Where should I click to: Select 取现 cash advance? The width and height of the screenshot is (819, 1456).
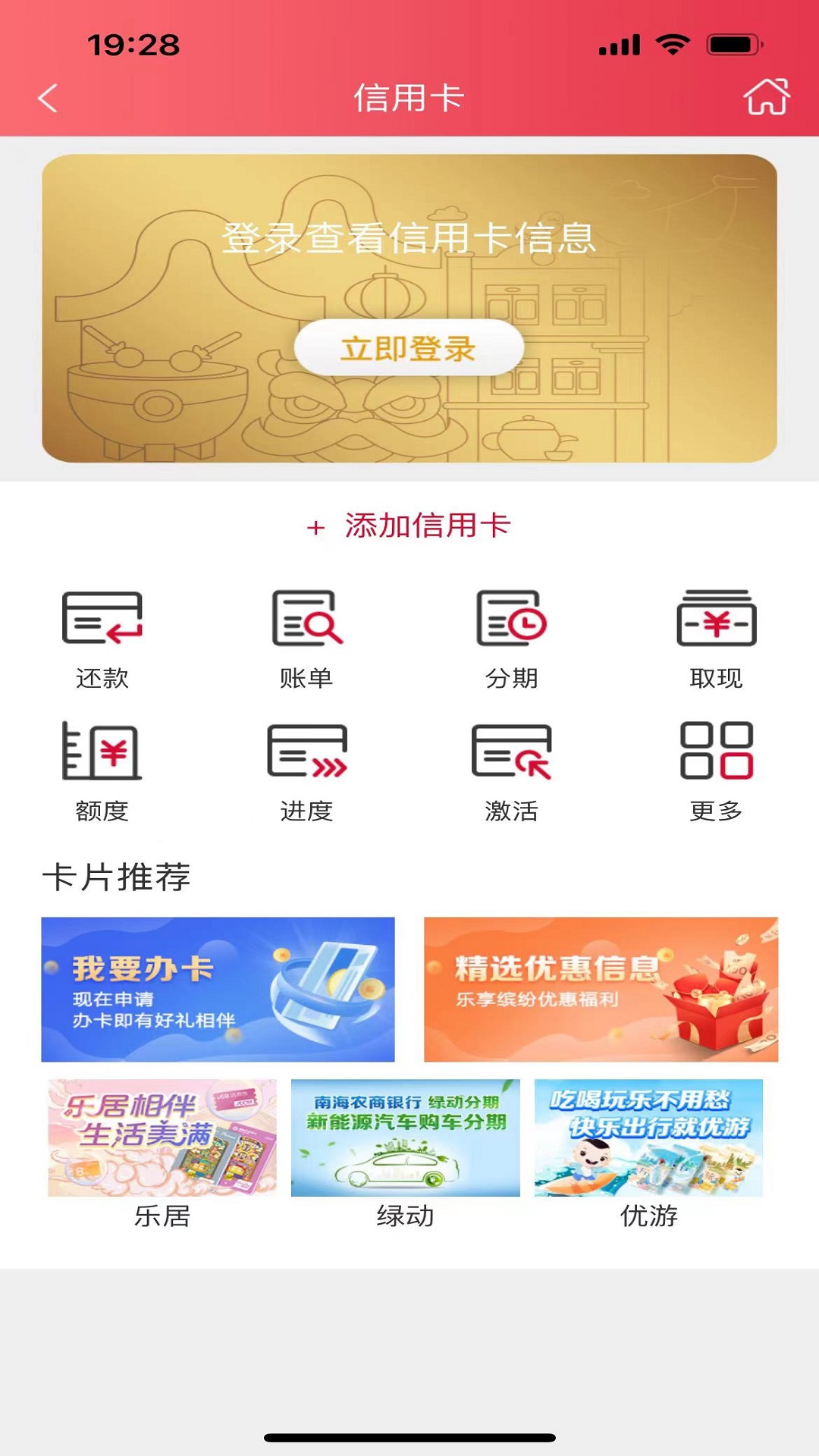coord(716,639)
